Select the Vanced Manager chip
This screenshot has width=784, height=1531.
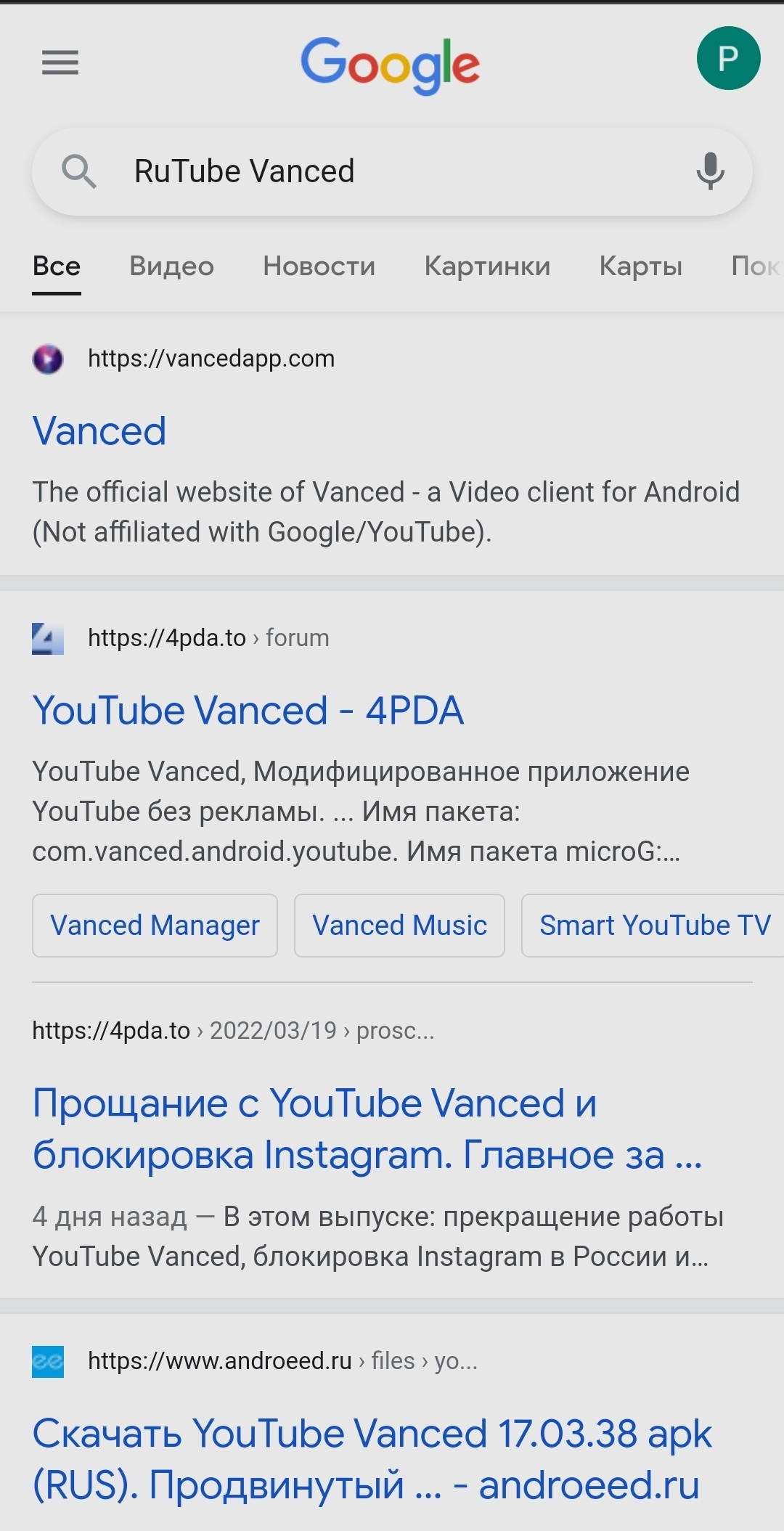pyautogui.click(x=155, y=926)
